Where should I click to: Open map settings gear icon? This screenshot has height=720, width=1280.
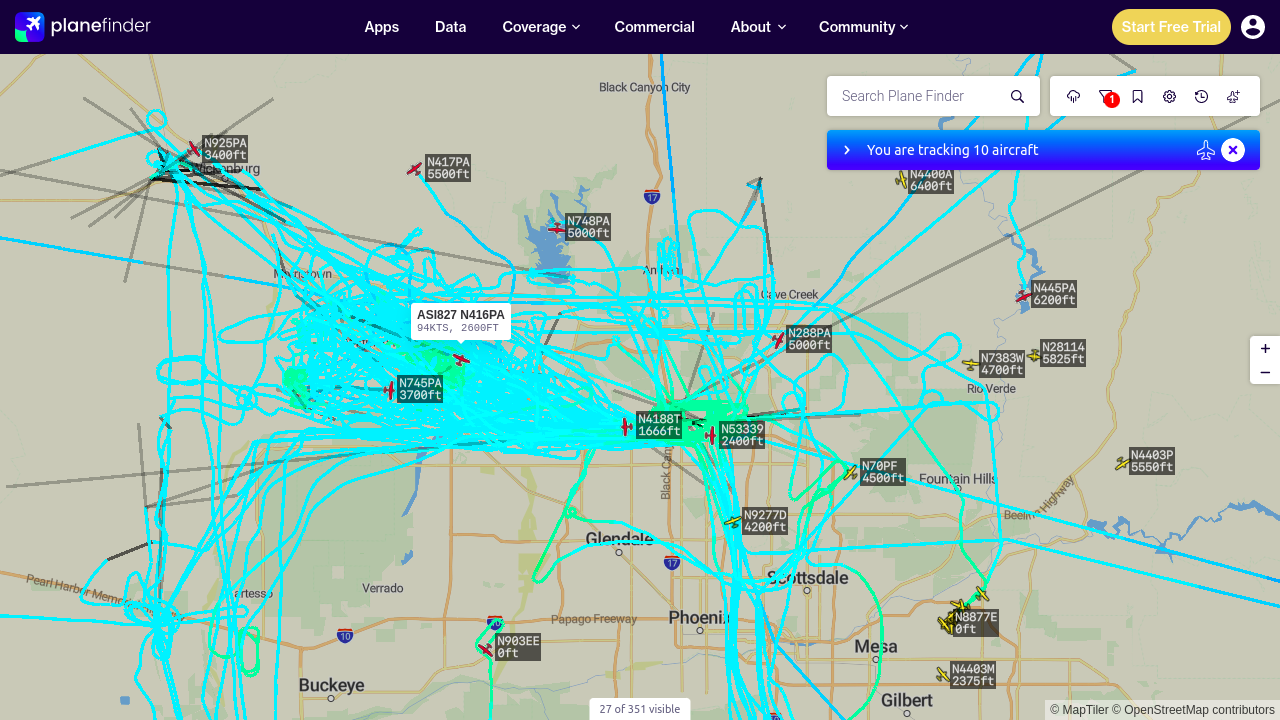(1170, 96)
